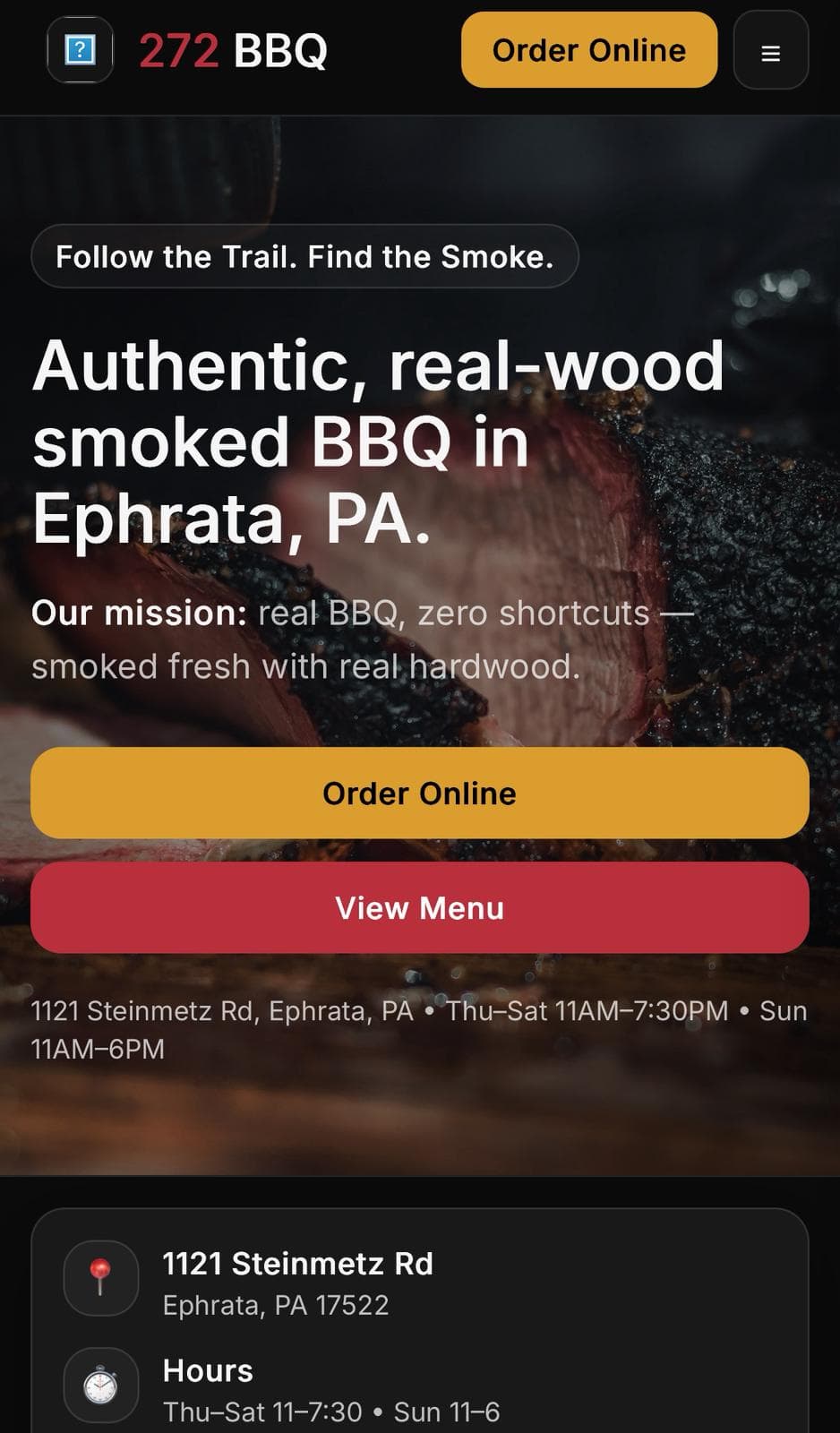Click the "Ephrata, PA 17522" text
This screenshot has width=840, height=1433.
pos(276,1305)
